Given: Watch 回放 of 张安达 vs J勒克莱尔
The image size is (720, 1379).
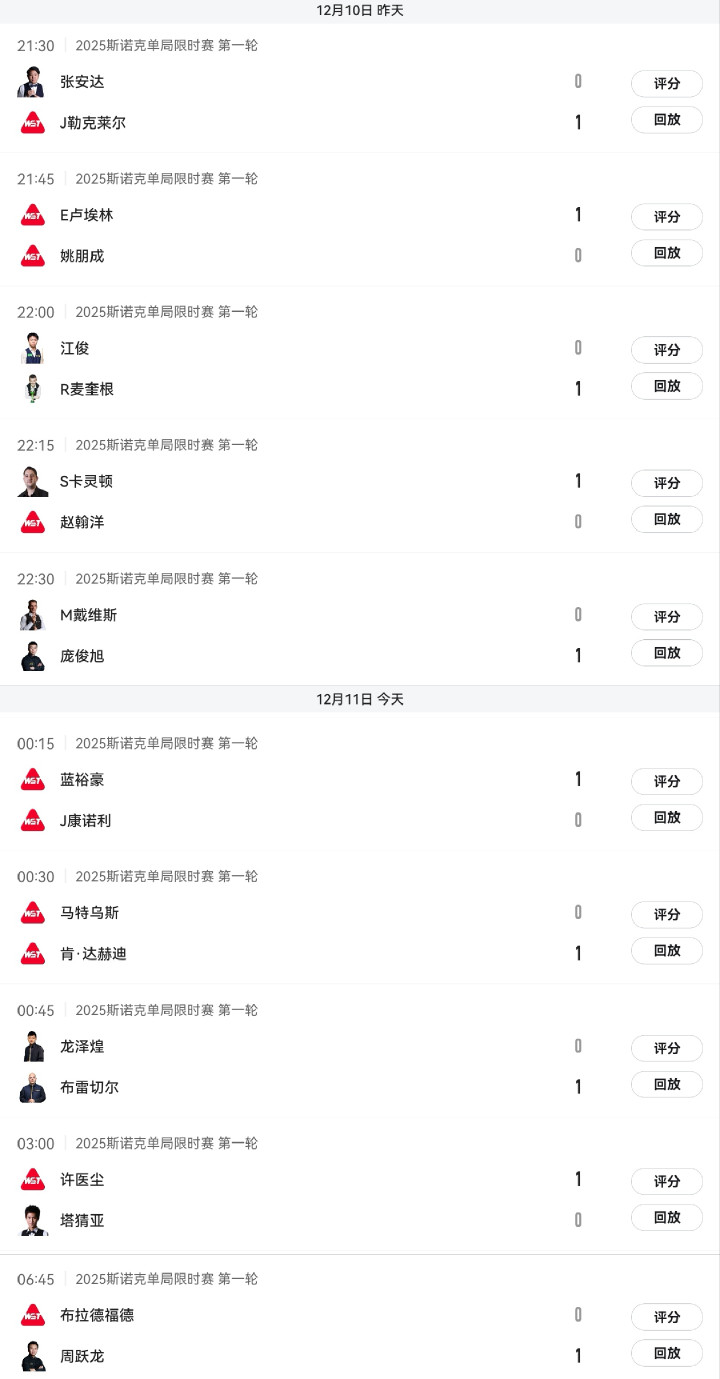Looking at the screenshot, I should pyautogui.click(x=666, y=120).
